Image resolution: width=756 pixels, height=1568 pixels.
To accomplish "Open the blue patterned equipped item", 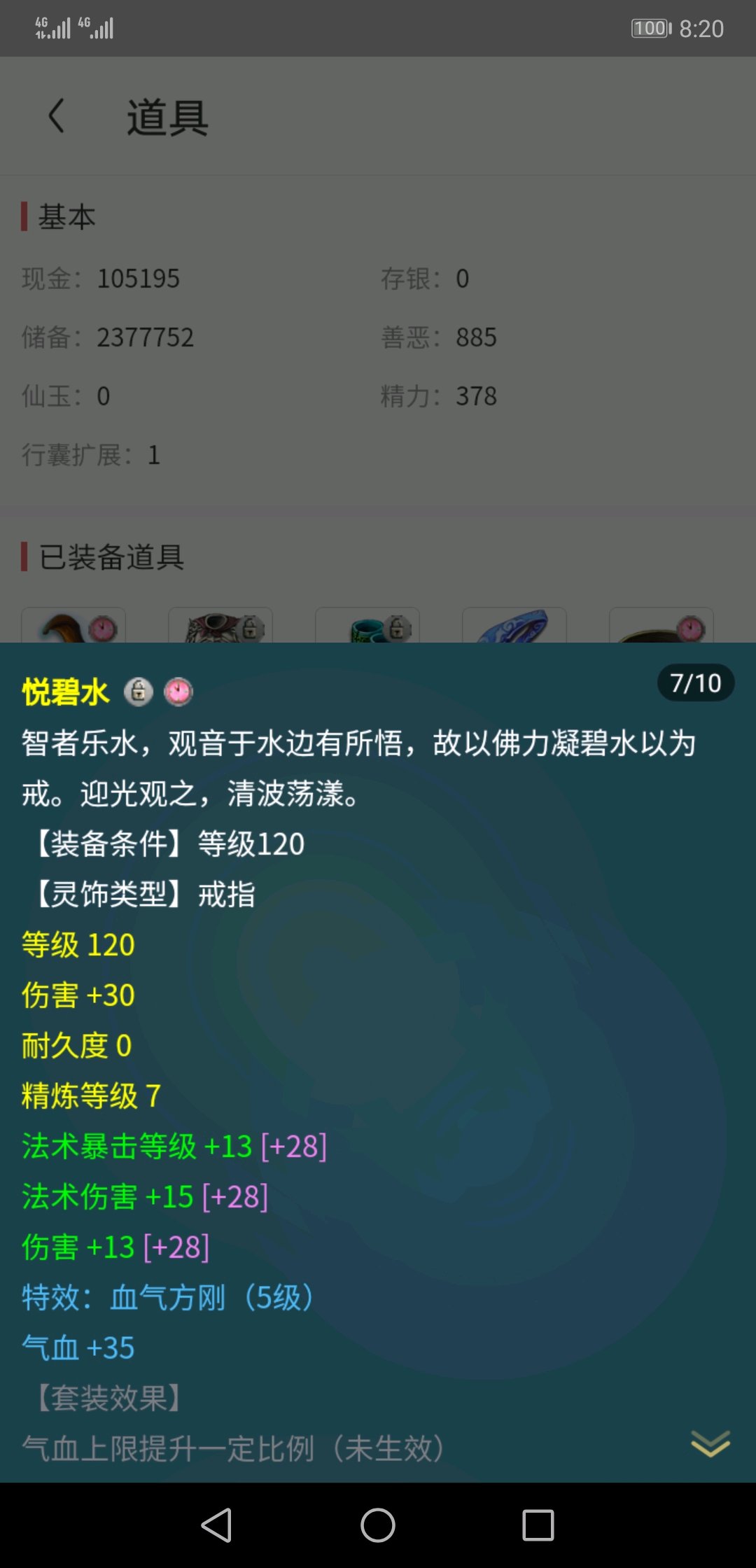I will (x=514, y=625).
